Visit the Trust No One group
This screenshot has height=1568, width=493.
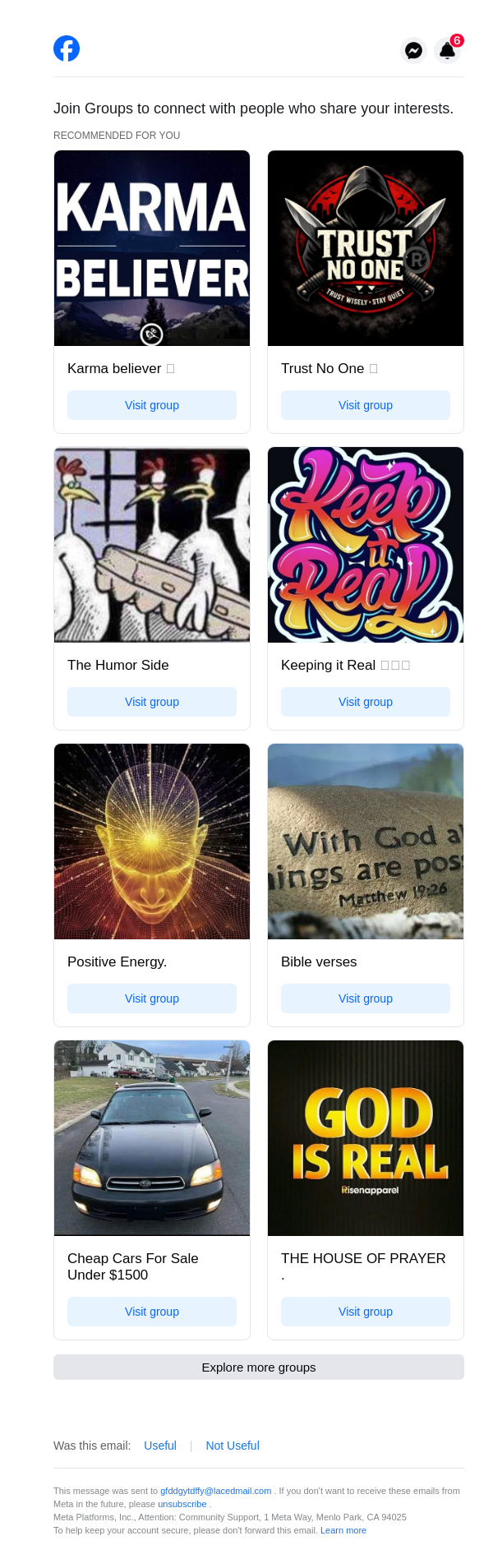click(x=366, y=405)
